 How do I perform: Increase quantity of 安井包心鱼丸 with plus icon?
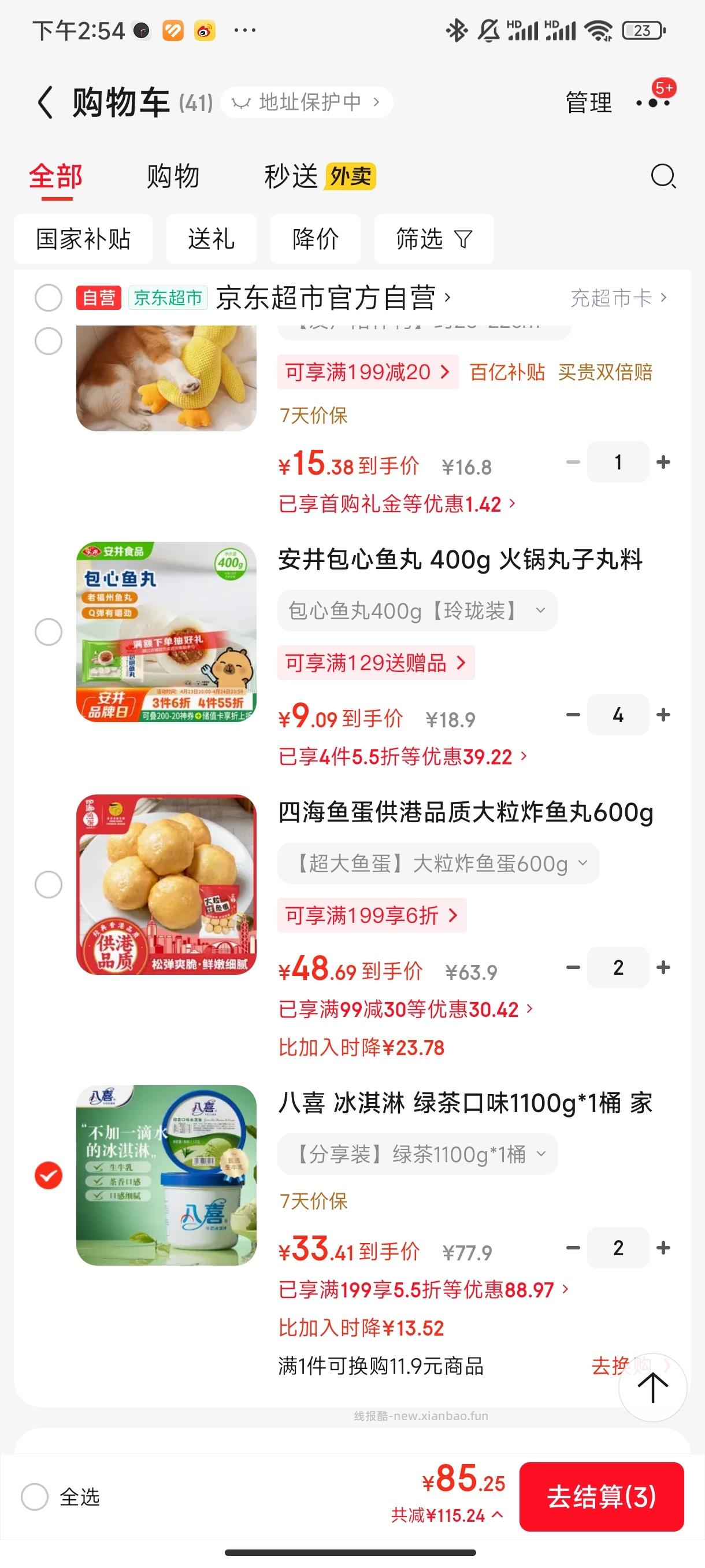pos(662,715)
